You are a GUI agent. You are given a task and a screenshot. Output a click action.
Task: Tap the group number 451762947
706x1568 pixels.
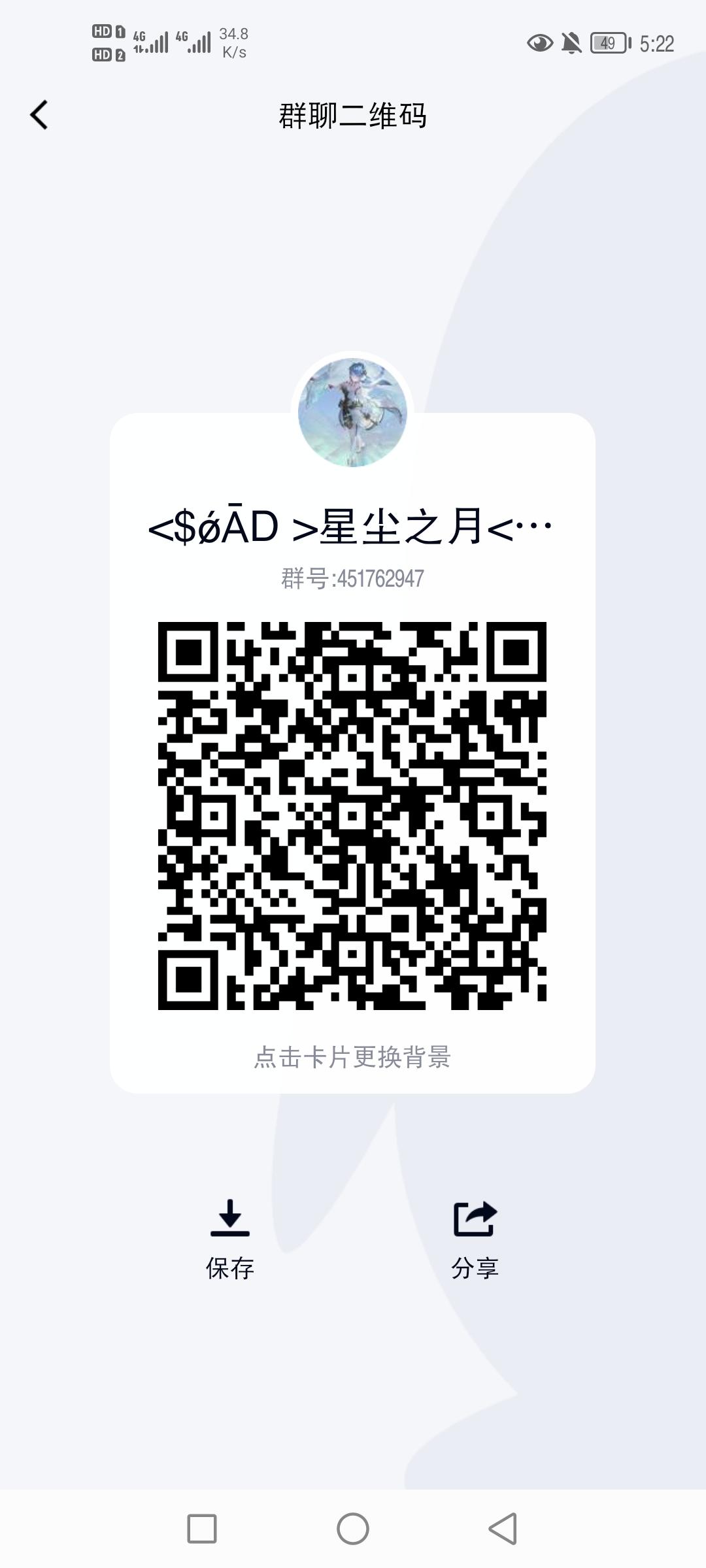353,578
